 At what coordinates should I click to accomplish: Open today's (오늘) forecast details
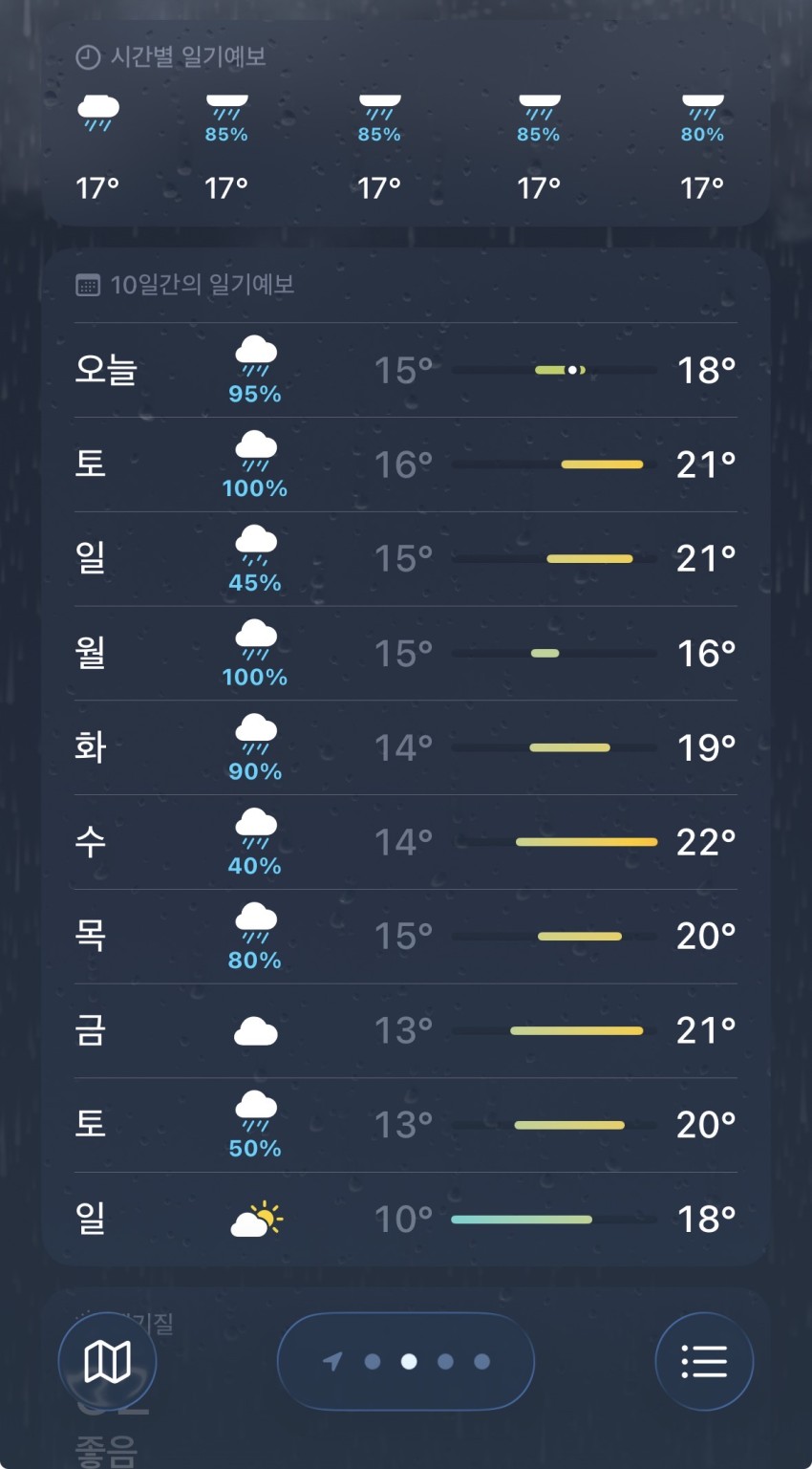tap(405, 370)
